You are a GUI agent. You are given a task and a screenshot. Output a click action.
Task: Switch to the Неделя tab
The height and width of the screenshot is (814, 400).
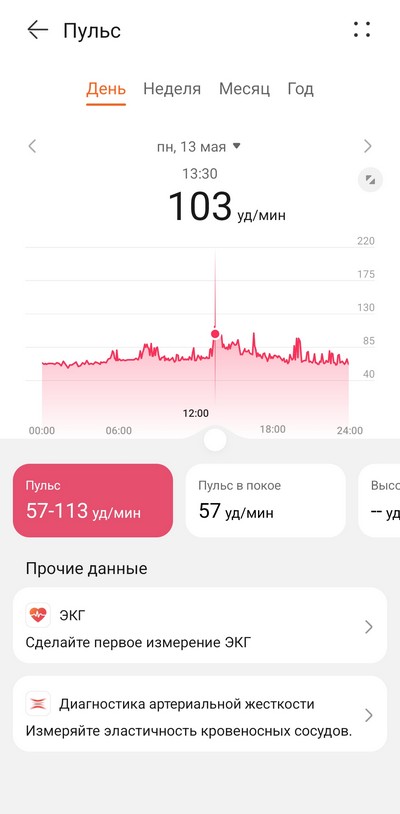click(x=172, y=89)
